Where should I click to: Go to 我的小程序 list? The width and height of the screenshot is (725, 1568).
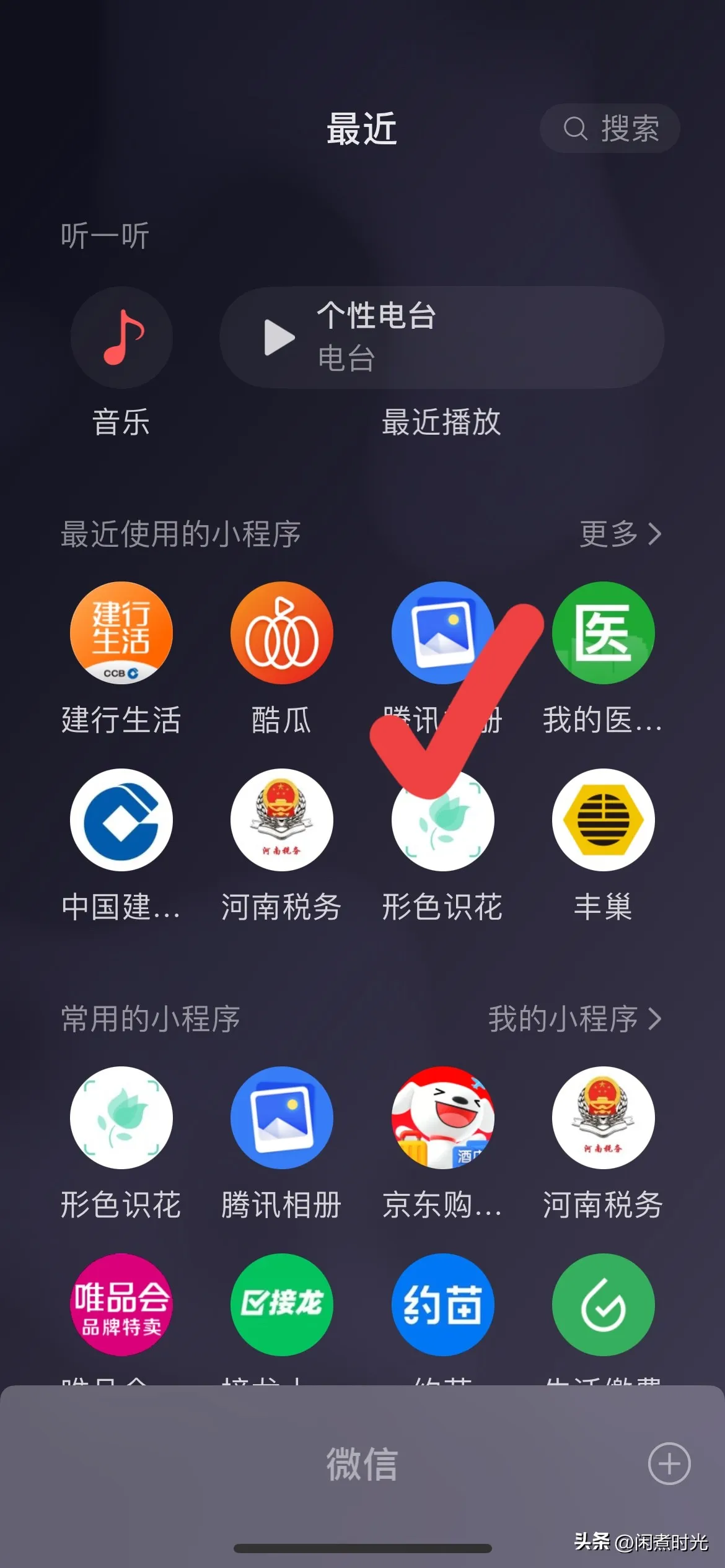pos(574,1019)
